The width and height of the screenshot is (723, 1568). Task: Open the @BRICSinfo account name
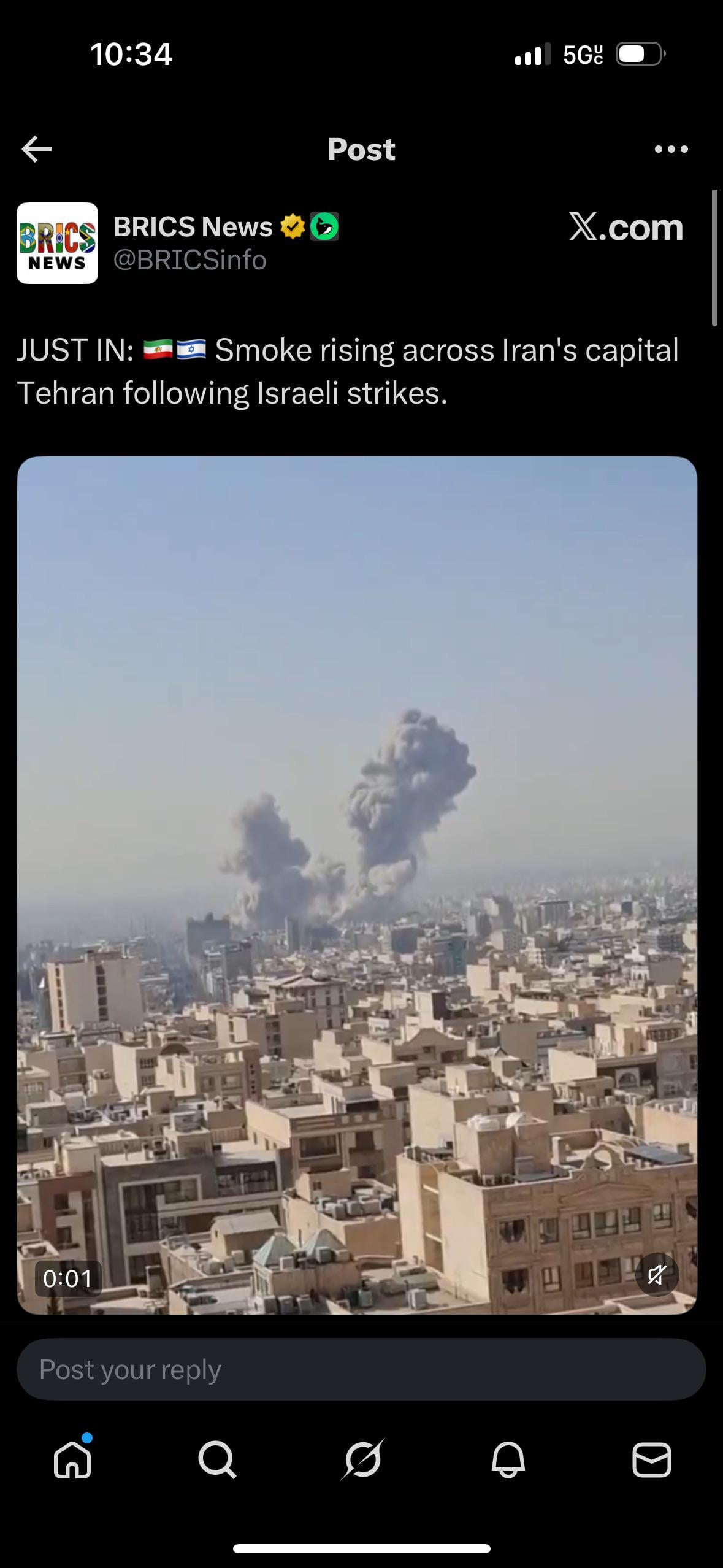point(189,260)
